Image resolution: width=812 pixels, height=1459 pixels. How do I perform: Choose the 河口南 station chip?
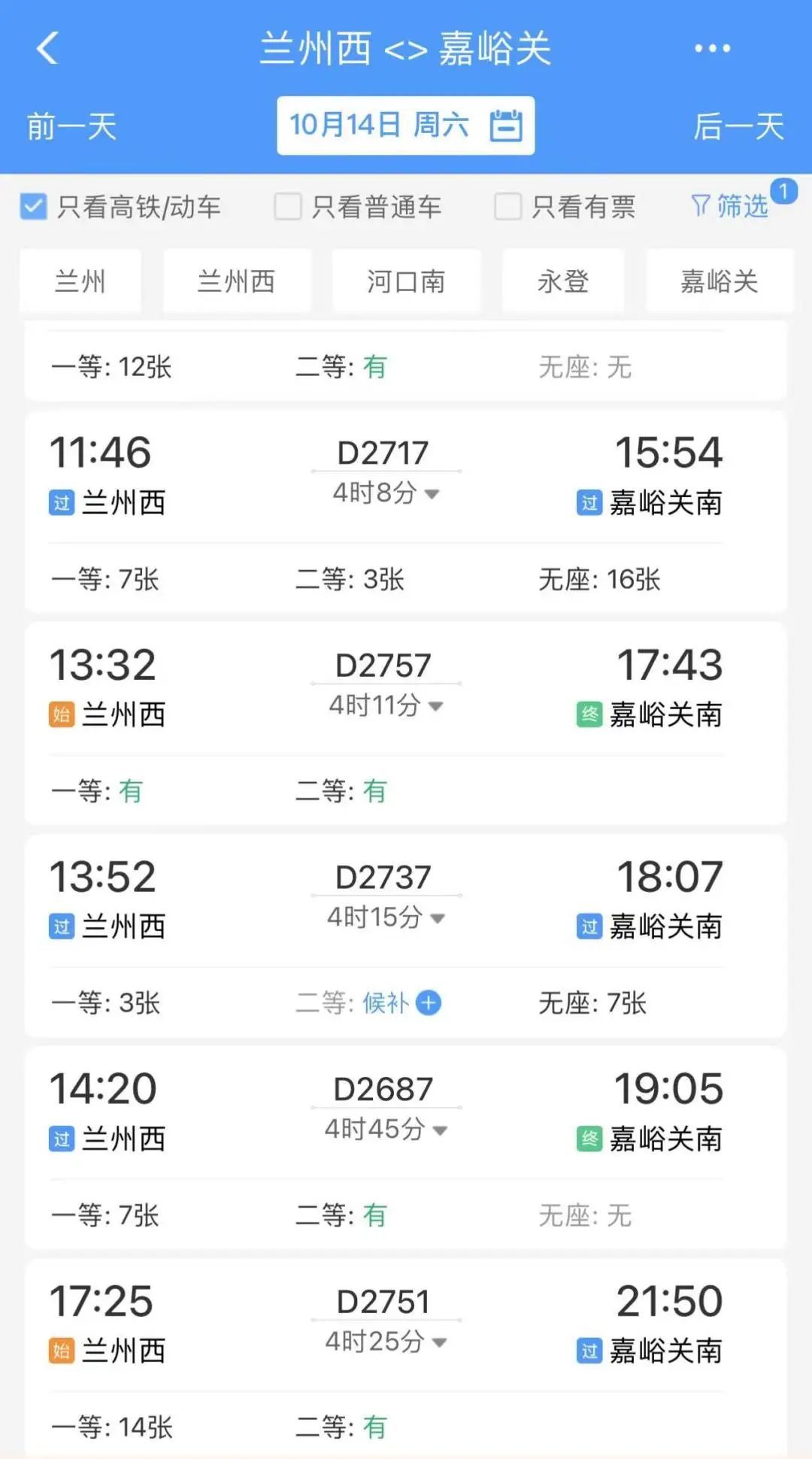coord(406,281)
